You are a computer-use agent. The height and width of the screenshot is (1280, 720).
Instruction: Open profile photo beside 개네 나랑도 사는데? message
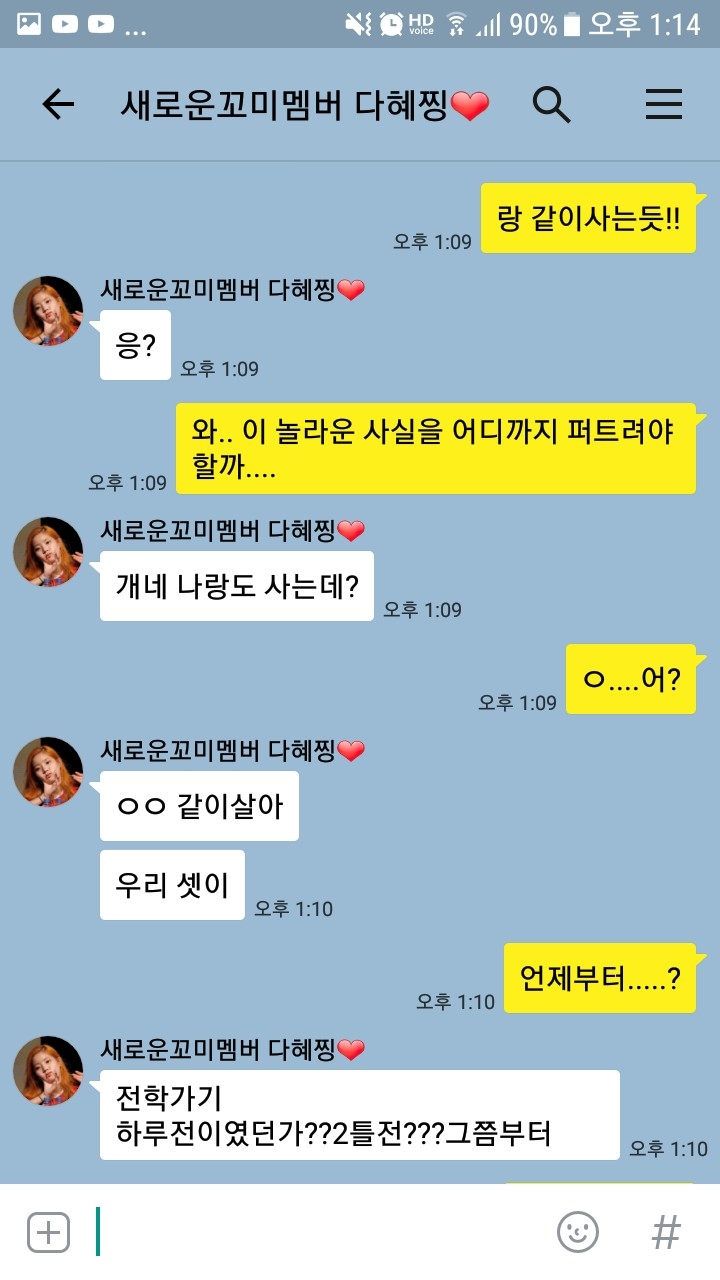(48, 552)
